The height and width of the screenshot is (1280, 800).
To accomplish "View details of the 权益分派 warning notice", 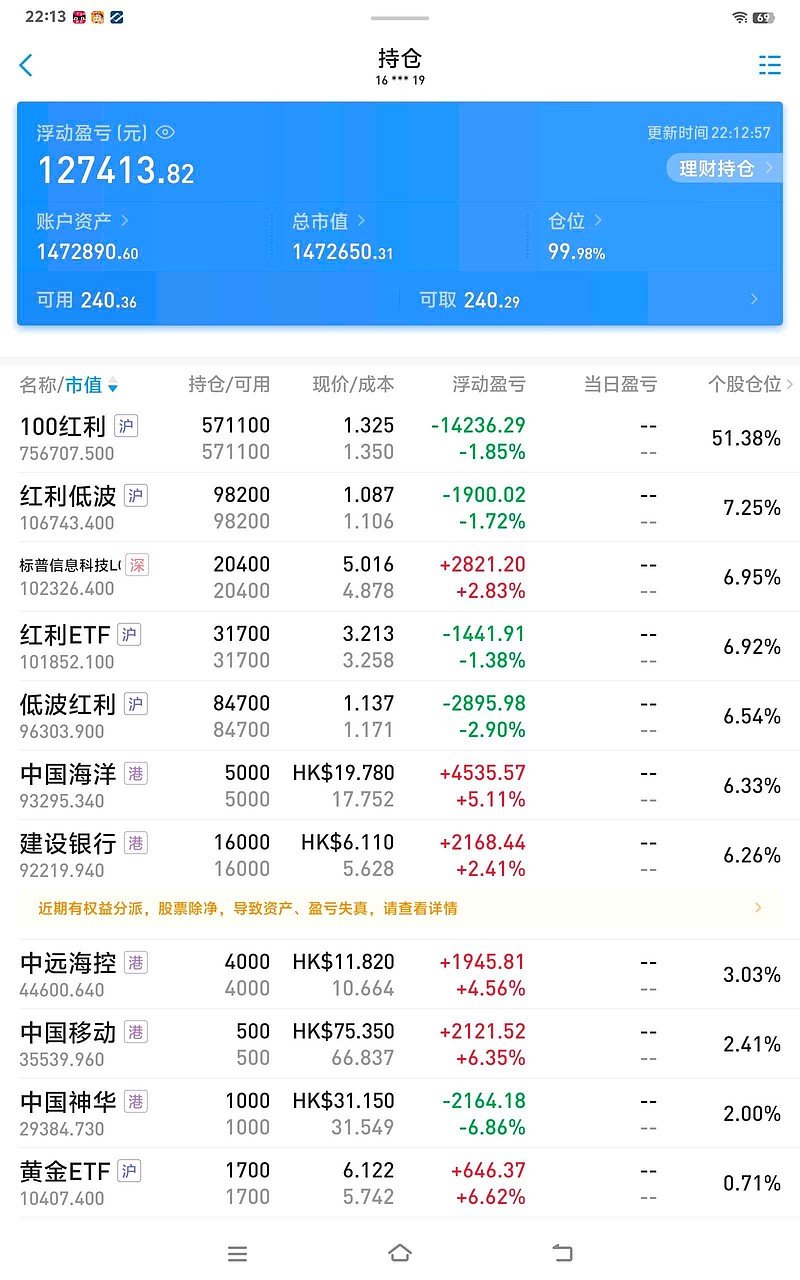I will pyautogui.click(x=400, y=907).
